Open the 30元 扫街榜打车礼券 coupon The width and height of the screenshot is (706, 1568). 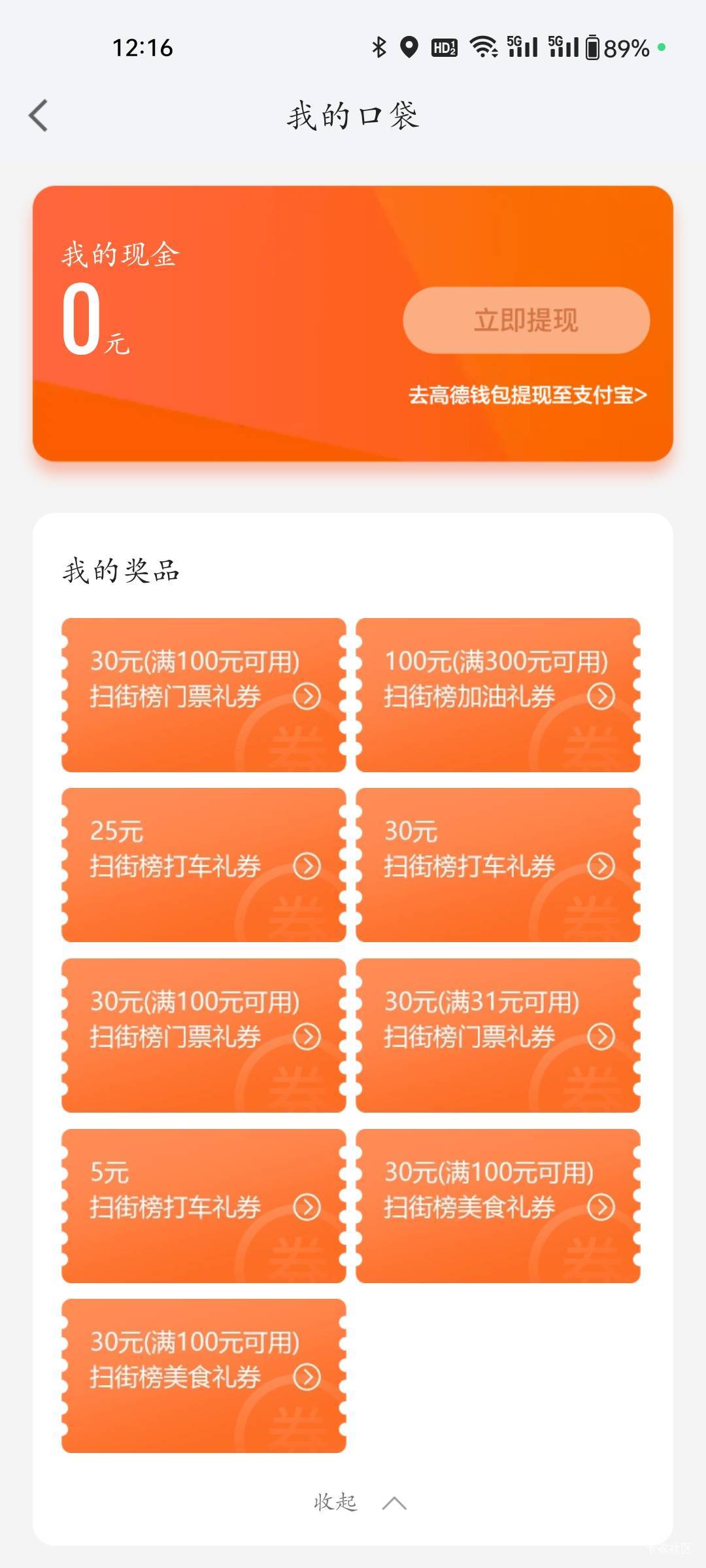click(498, 865)
